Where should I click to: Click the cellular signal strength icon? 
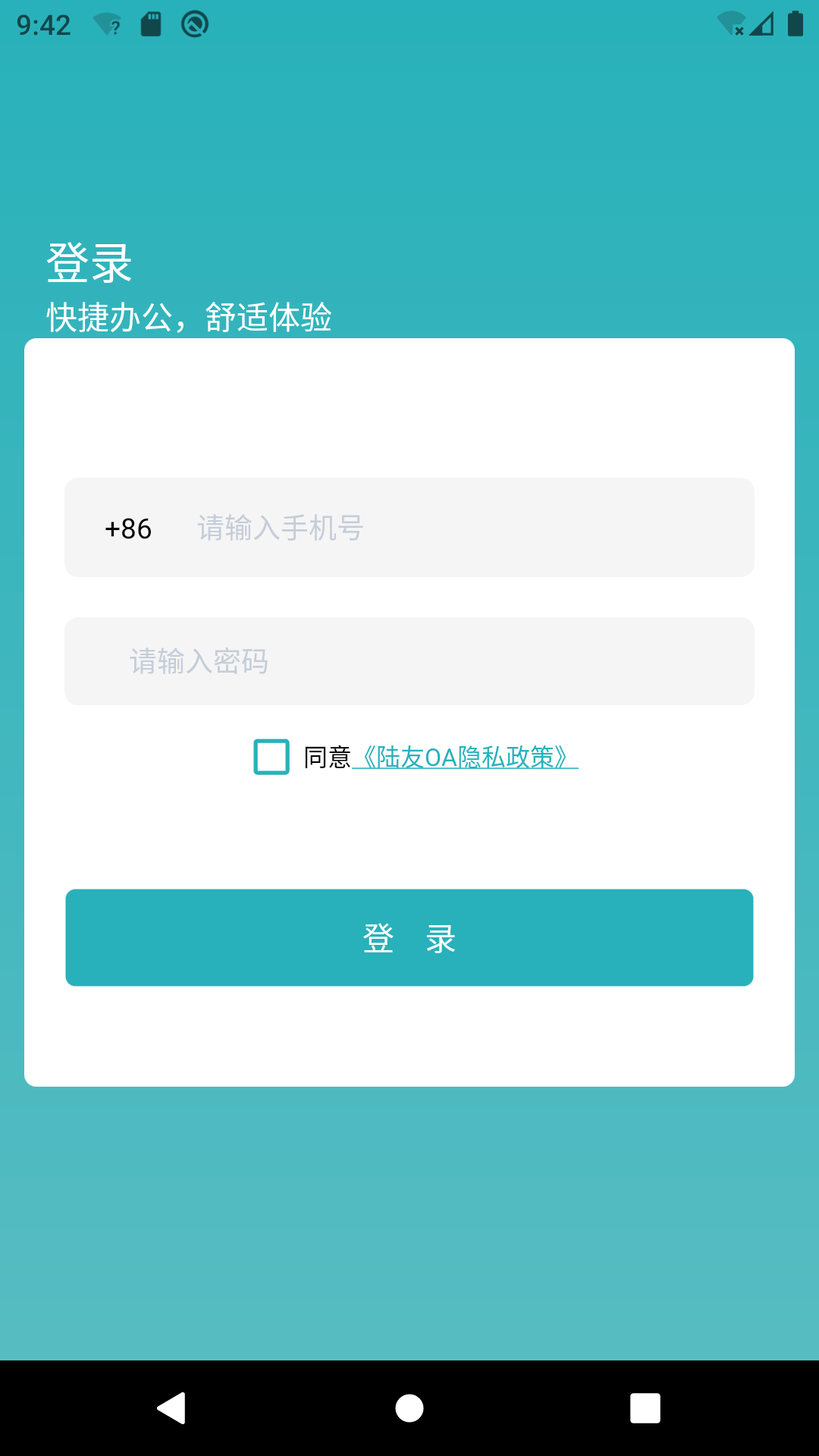click(x=762, y=24)
